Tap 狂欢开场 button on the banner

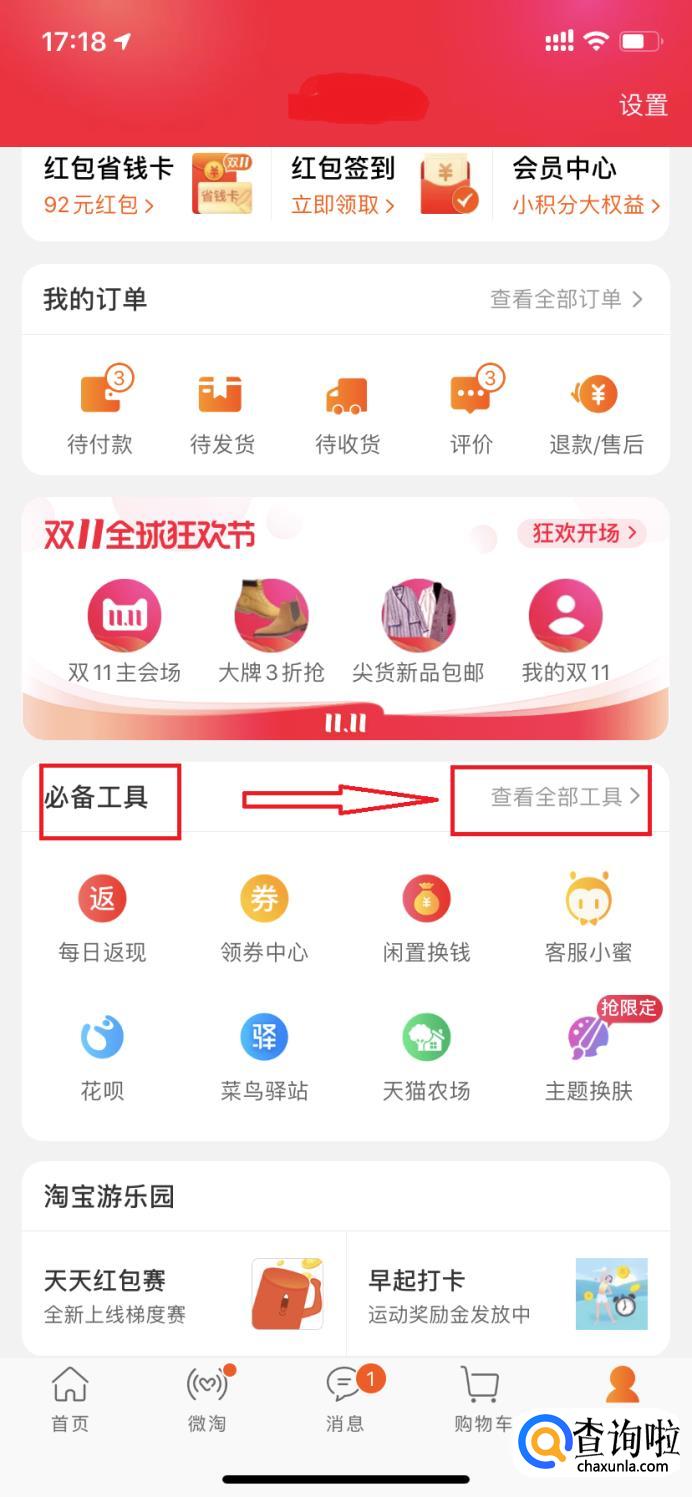[582, 533]
